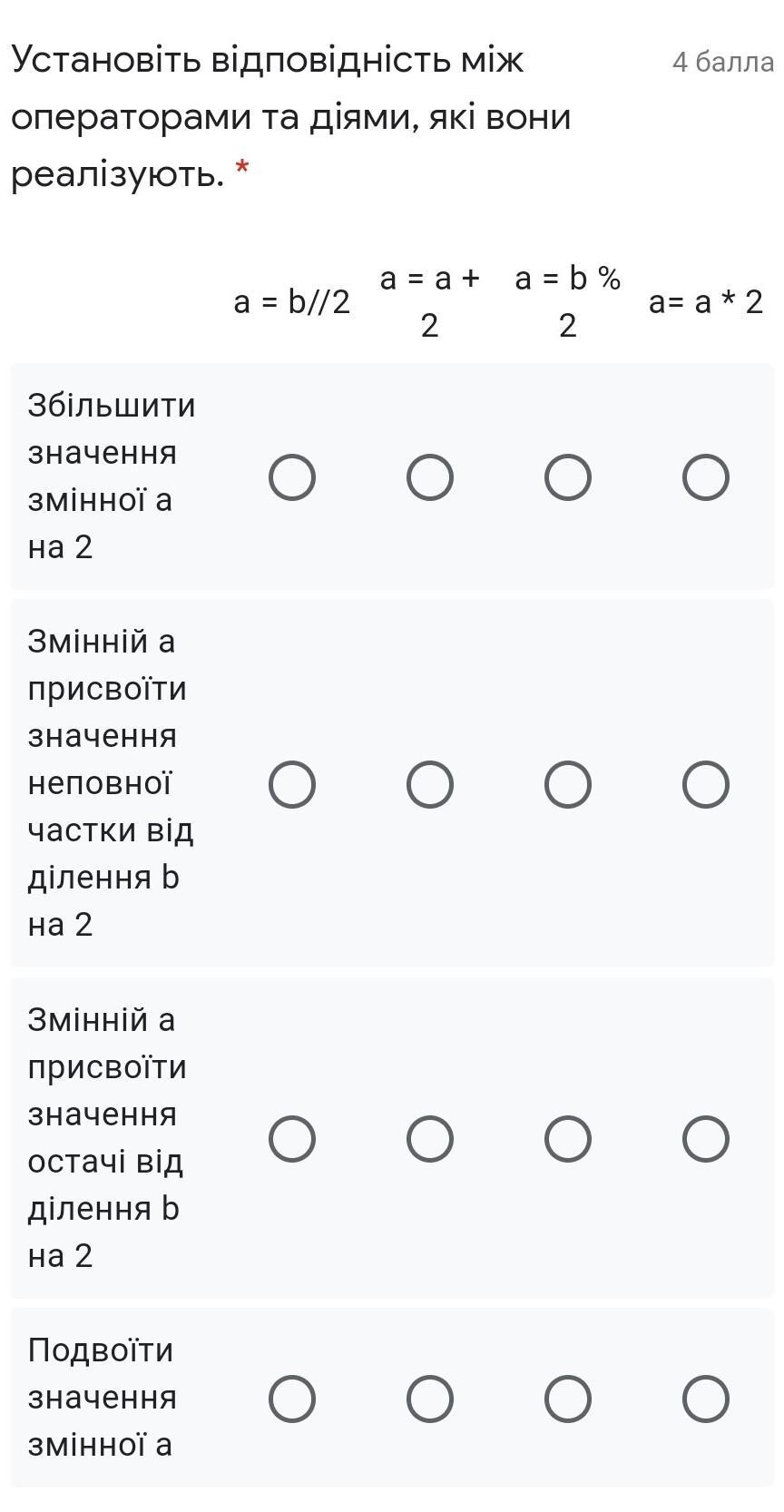The width and height of the screenshot is (784, 1512).
Task: Choose a = b//2 for Подвоїти значення row
Action: 292,1398
